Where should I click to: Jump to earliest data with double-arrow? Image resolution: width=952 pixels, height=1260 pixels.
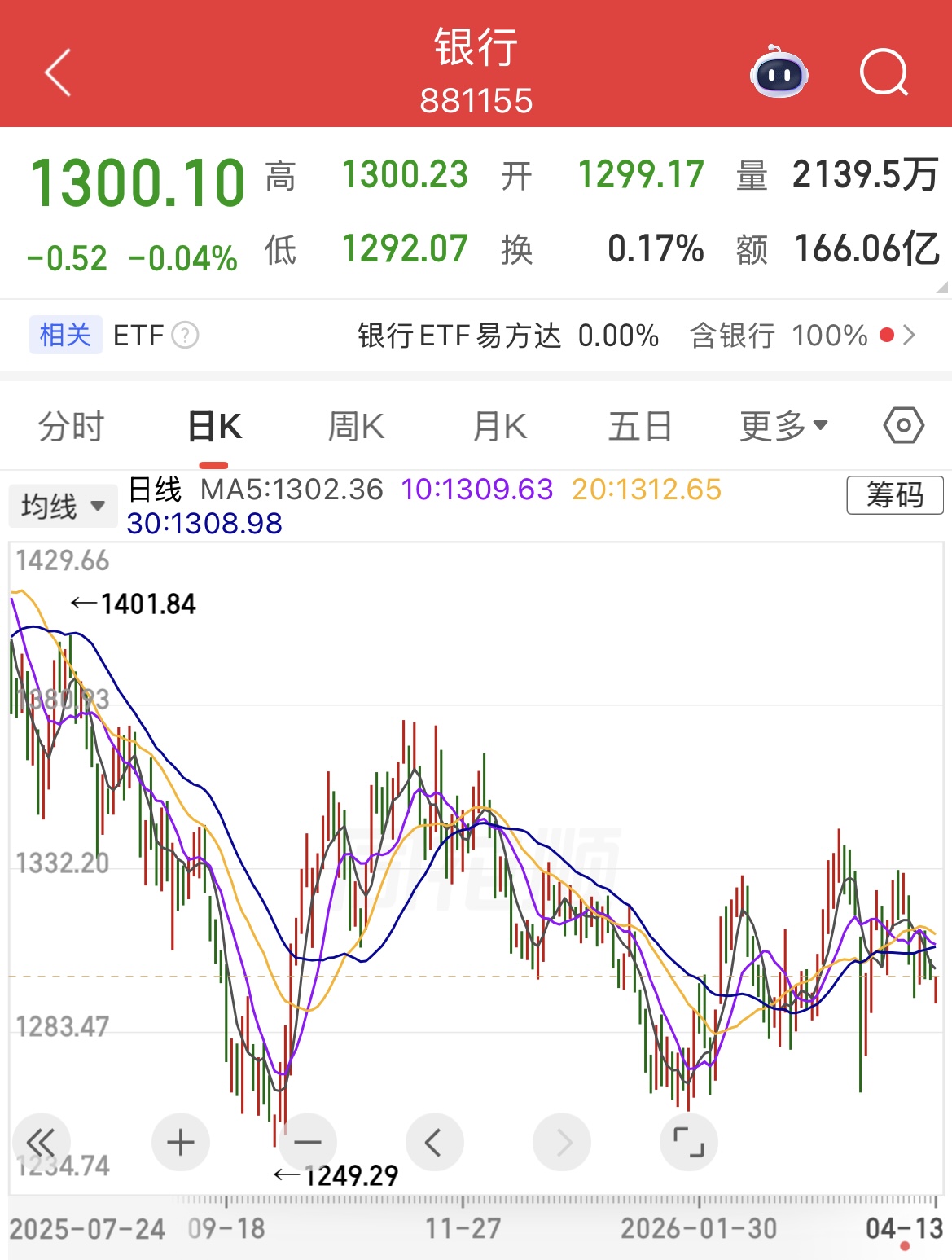[x=41, y=1141]
